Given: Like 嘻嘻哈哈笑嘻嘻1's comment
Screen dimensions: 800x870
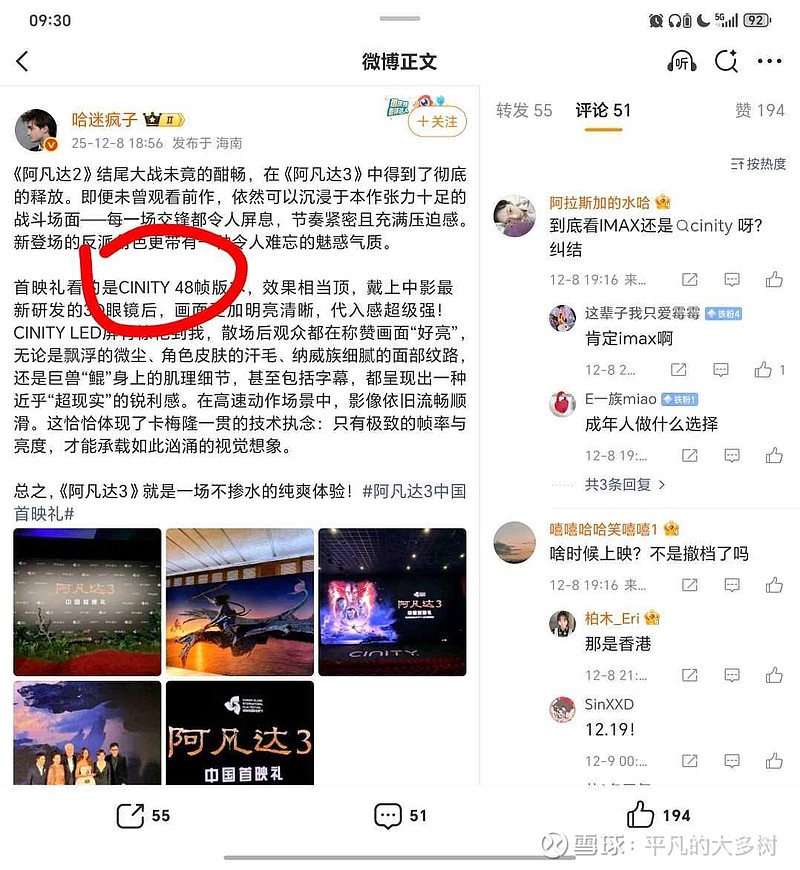Looking at the screenshot, I should coord(774,584).
